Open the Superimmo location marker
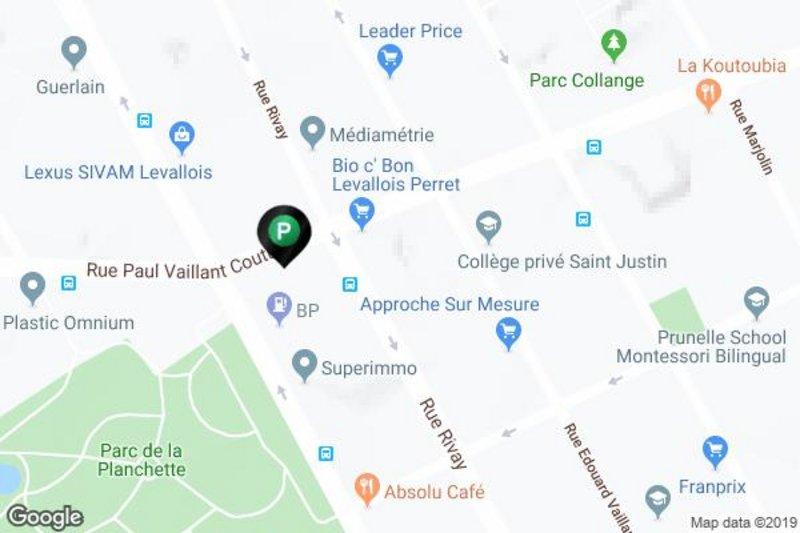 [x=304, y=366]
